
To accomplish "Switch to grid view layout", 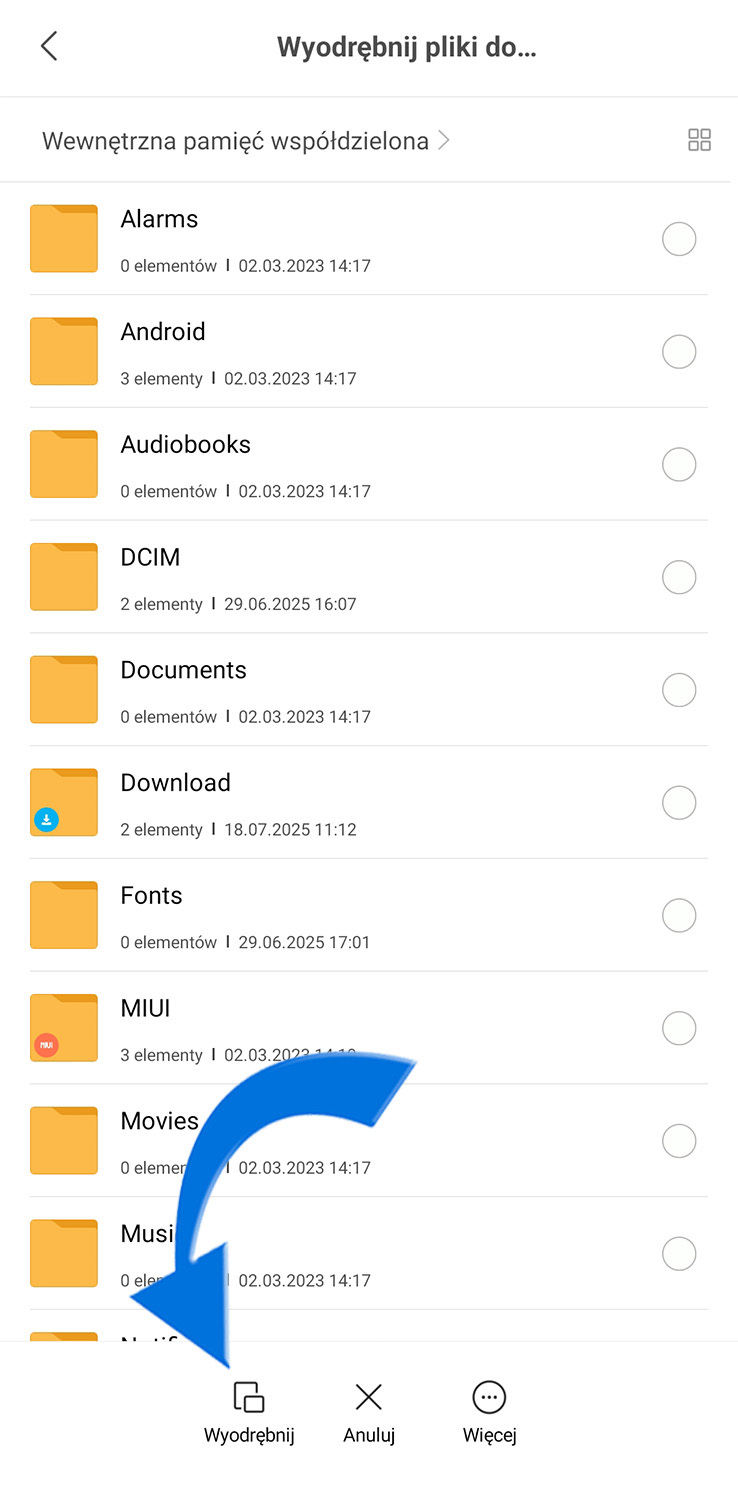I will [699, 140].
